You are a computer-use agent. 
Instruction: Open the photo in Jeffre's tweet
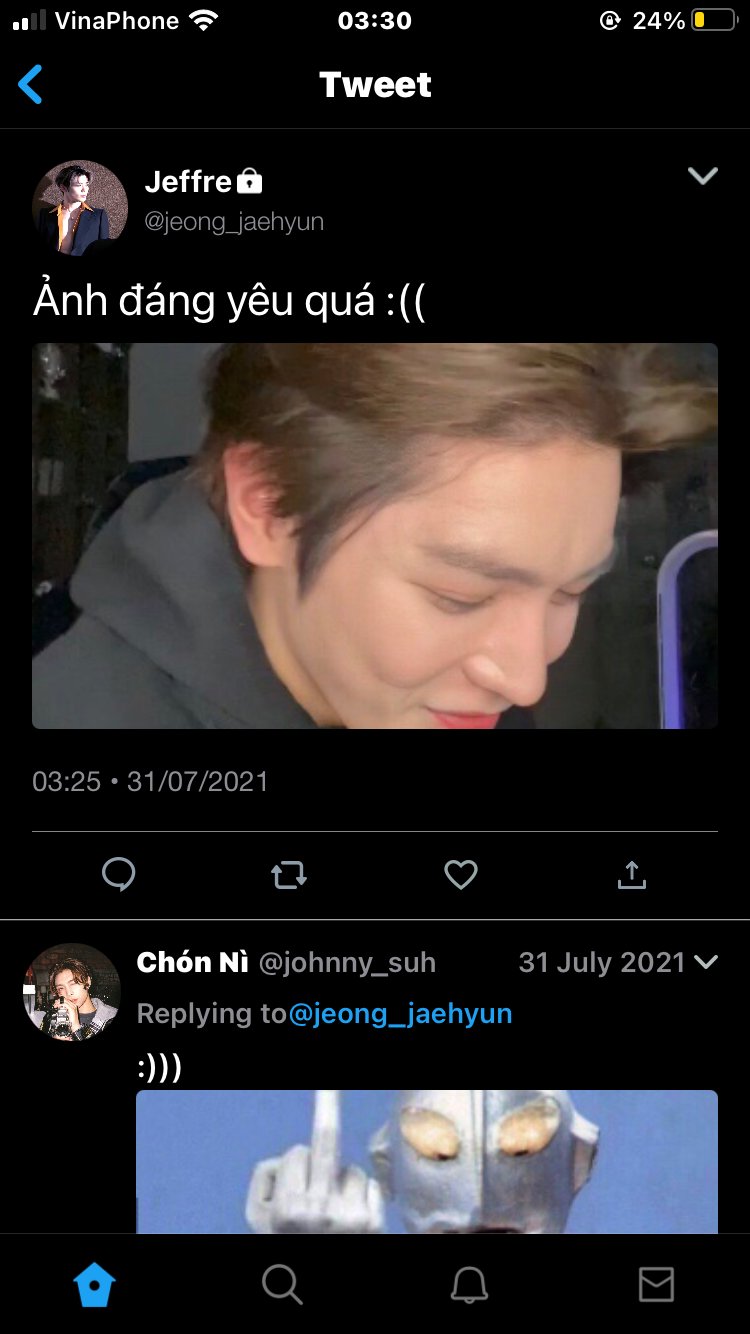375,536
